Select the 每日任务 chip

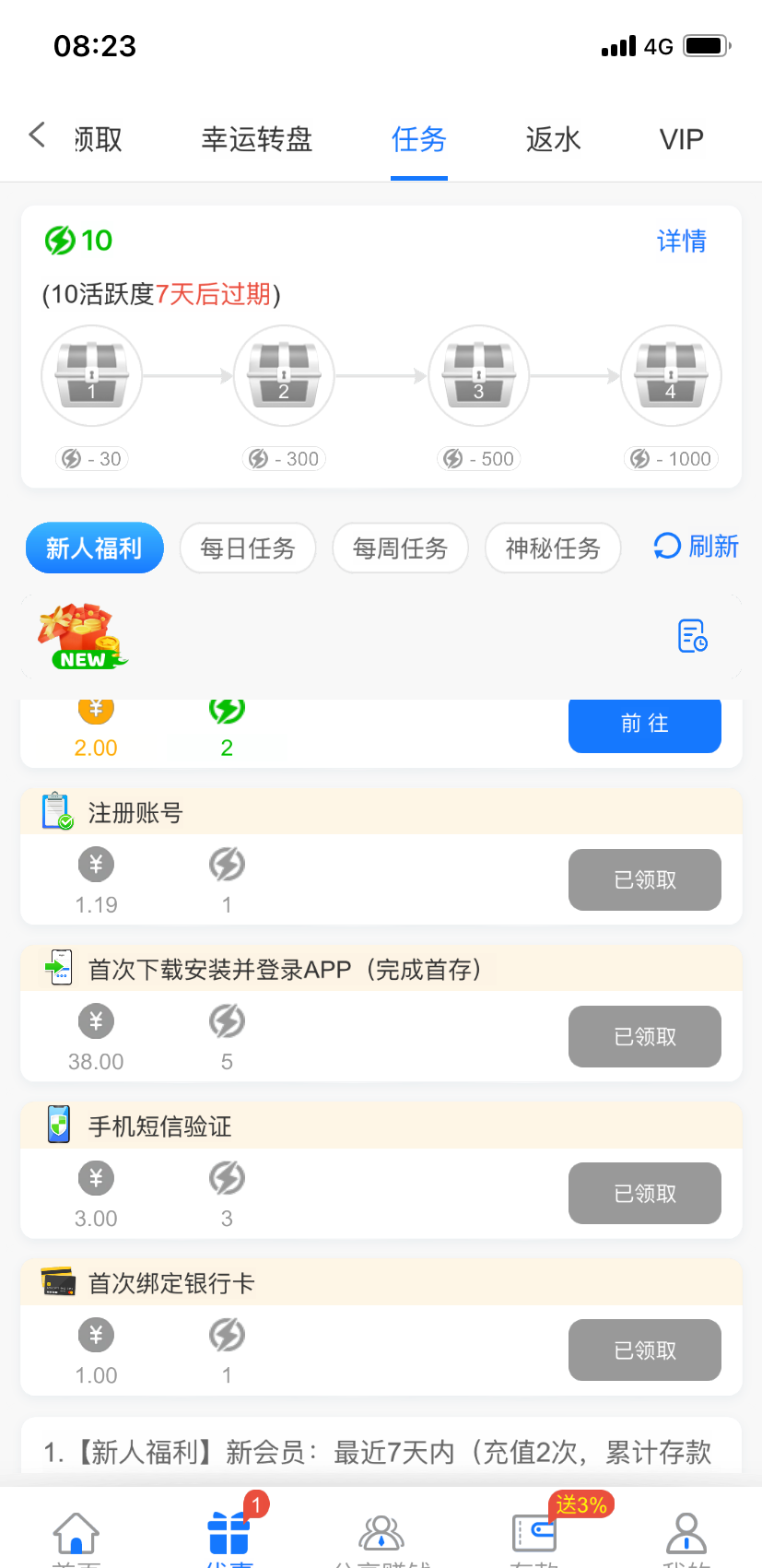tap(248, 548)
